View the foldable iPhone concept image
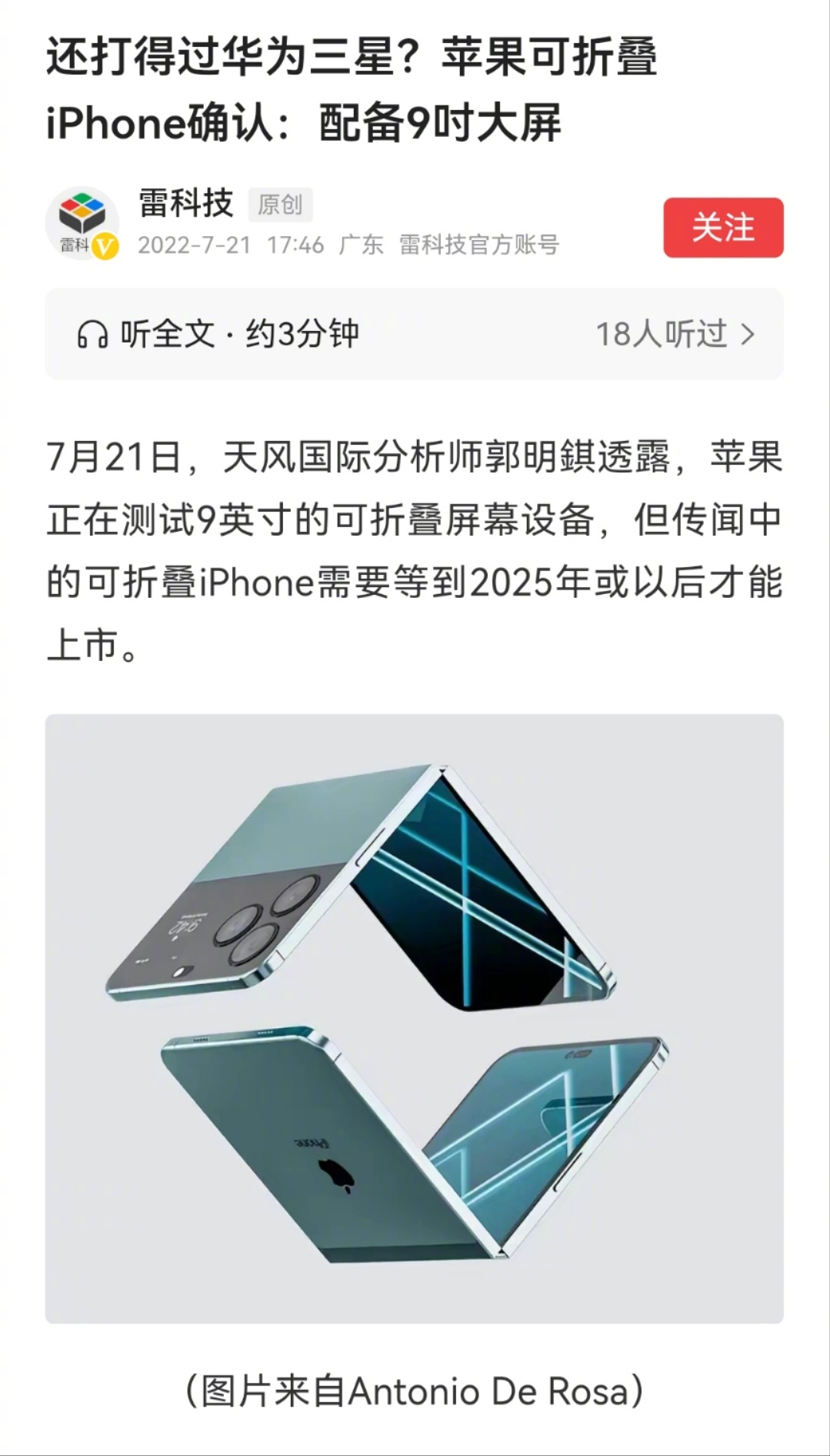Viewport: 830px width, 1456px height. pos(415,1018)
